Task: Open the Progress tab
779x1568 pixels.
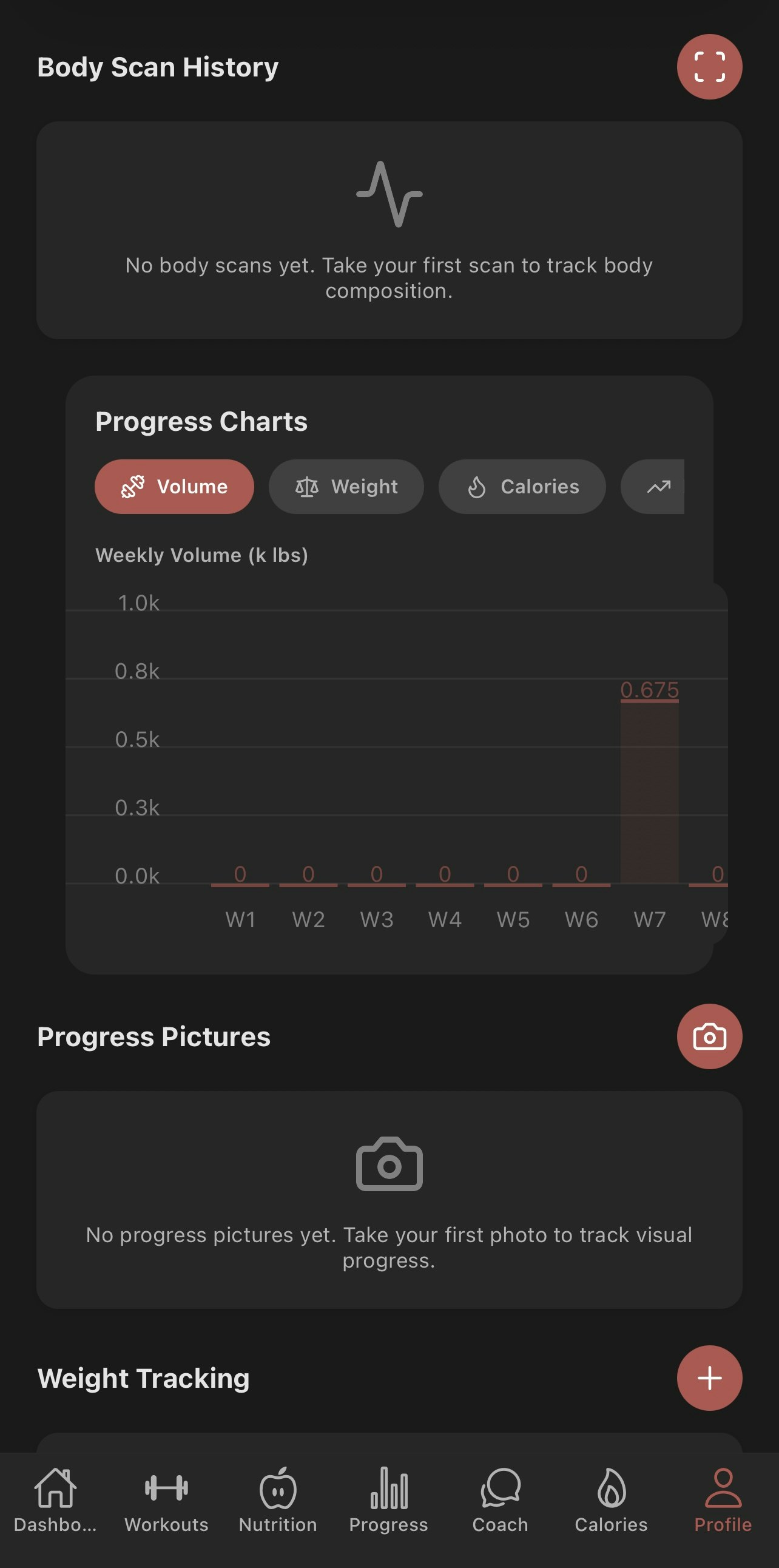Action: pyautogui.click(x=388, y=1500)
